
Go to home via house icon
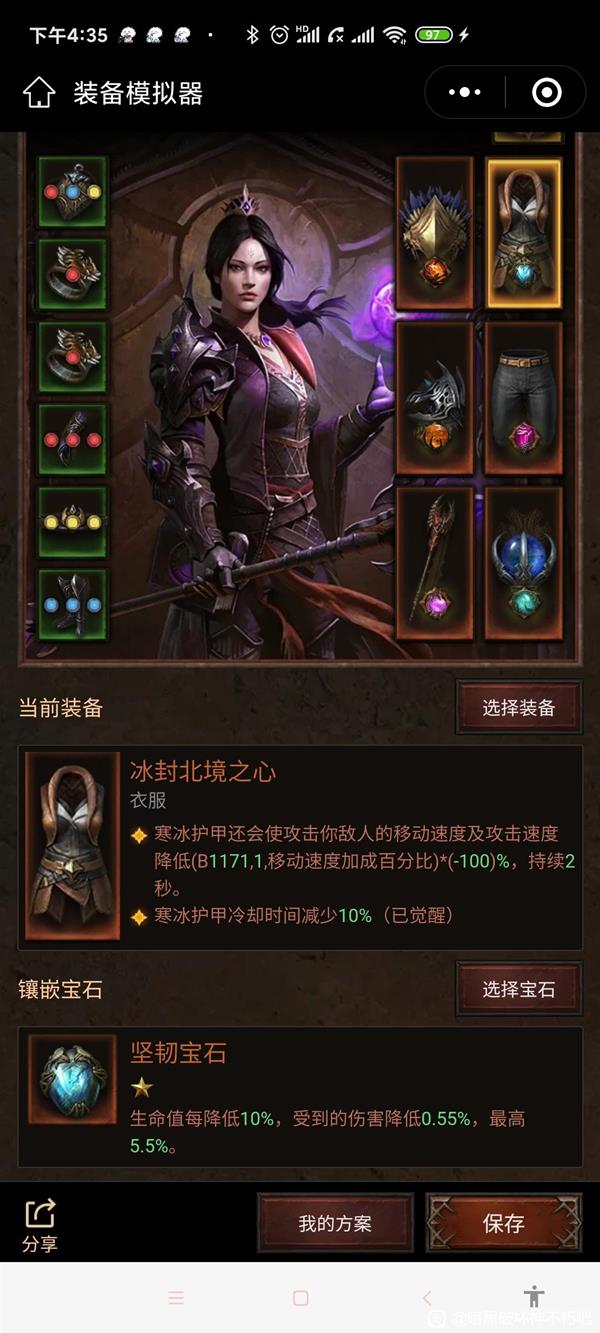39,93
